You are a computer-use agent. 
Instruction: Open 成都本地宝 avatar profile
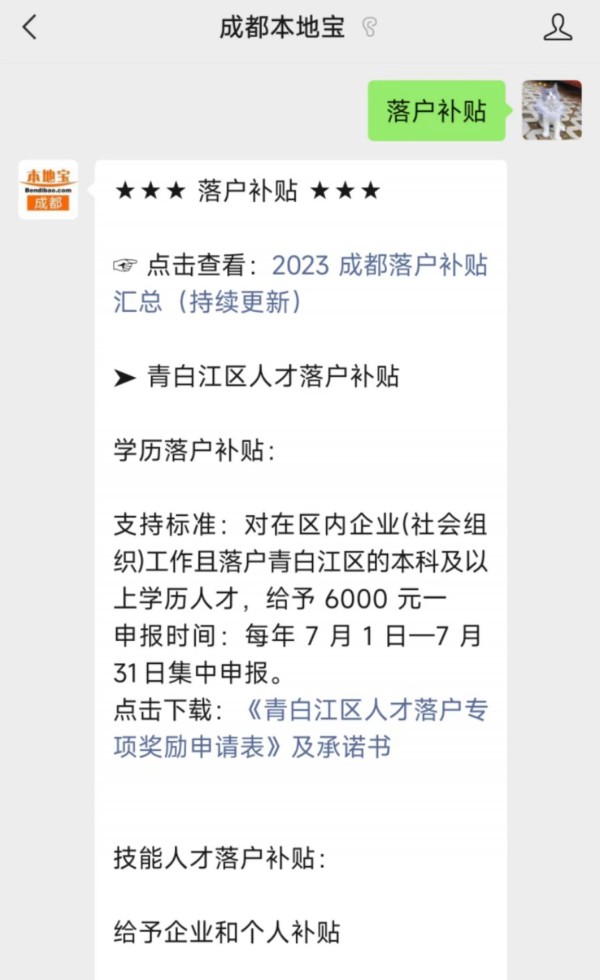click(x=48, y=190)
